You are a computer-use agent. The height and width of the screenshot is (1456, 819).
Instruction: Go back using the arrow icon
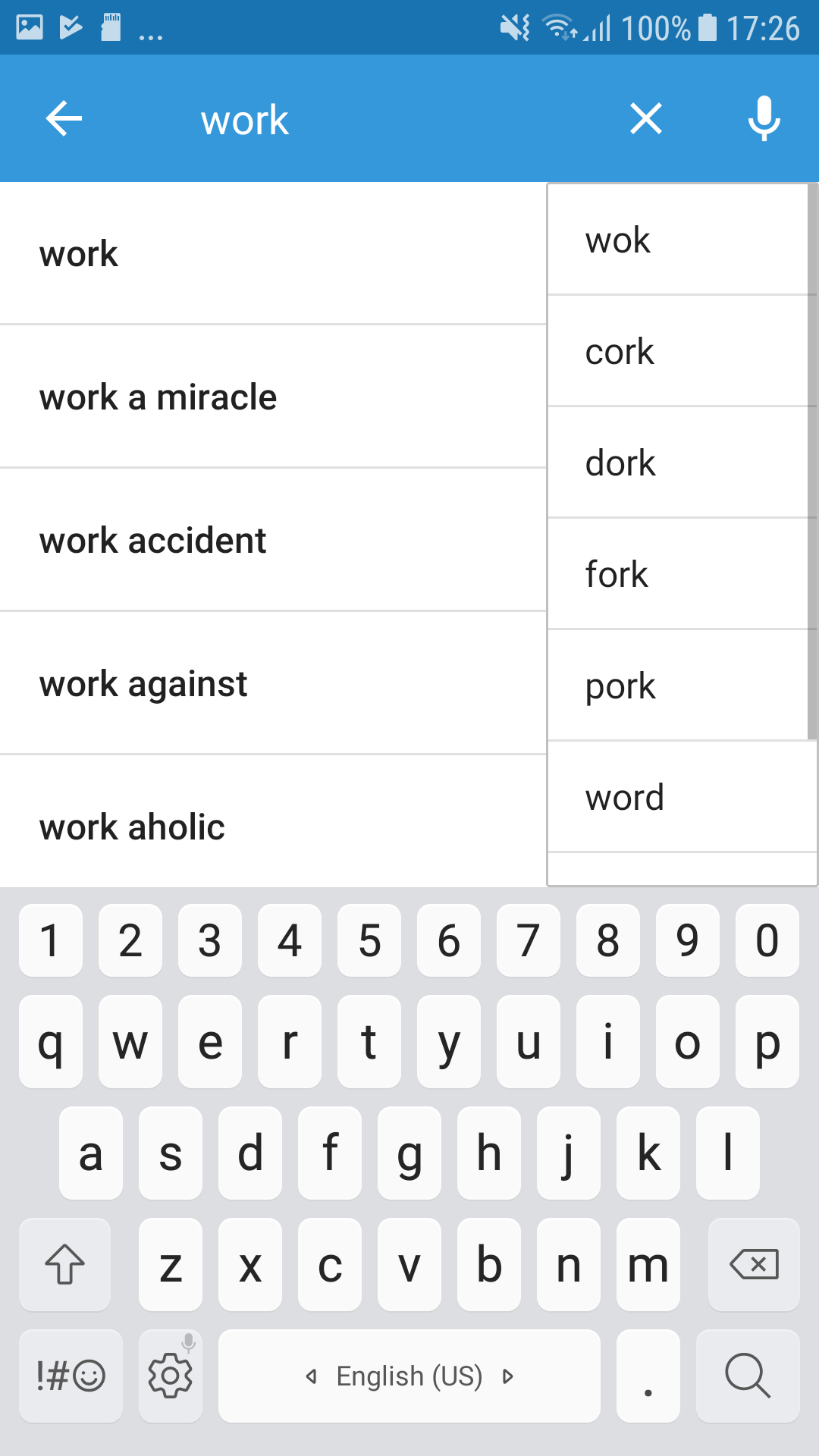[x=64, y=119]
